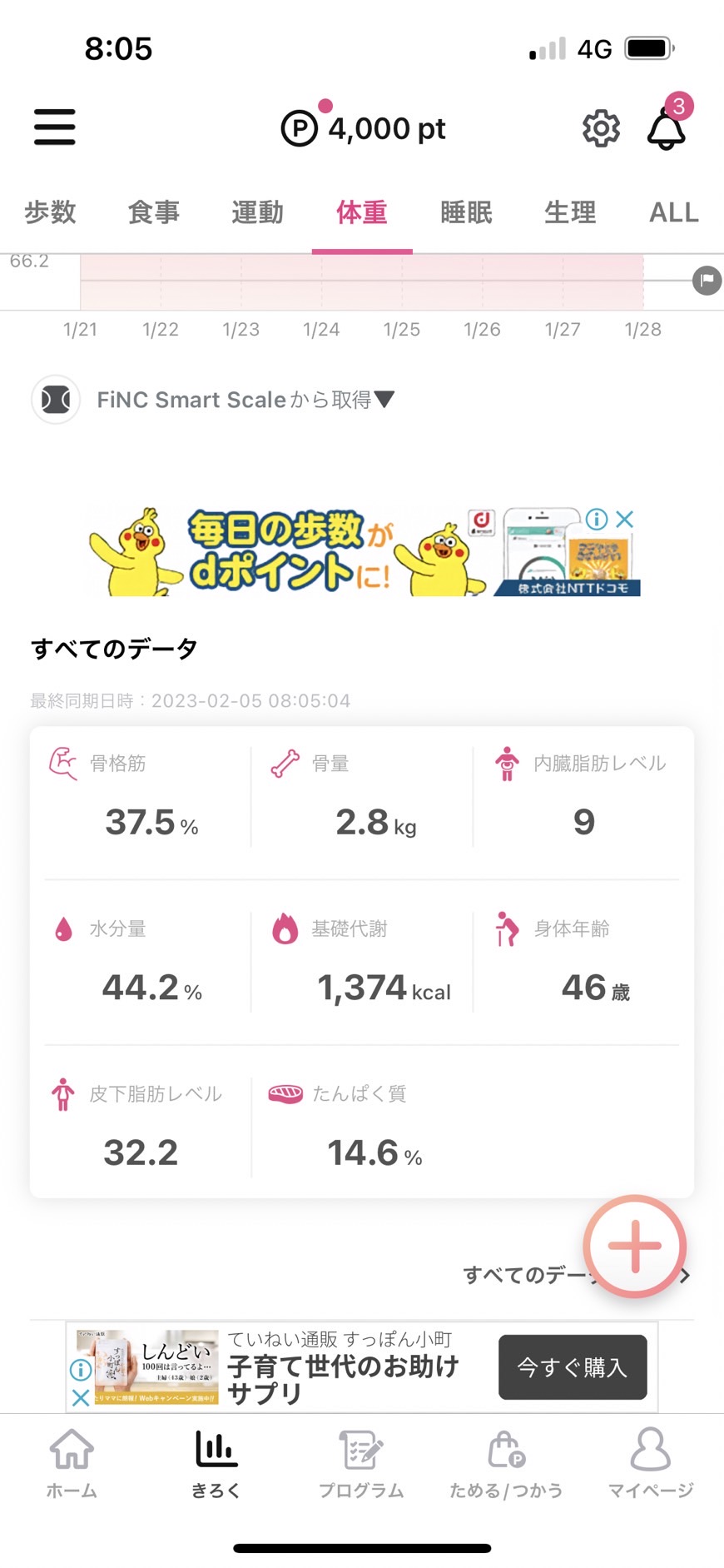Open the settings gear

(x=601, y=128)
